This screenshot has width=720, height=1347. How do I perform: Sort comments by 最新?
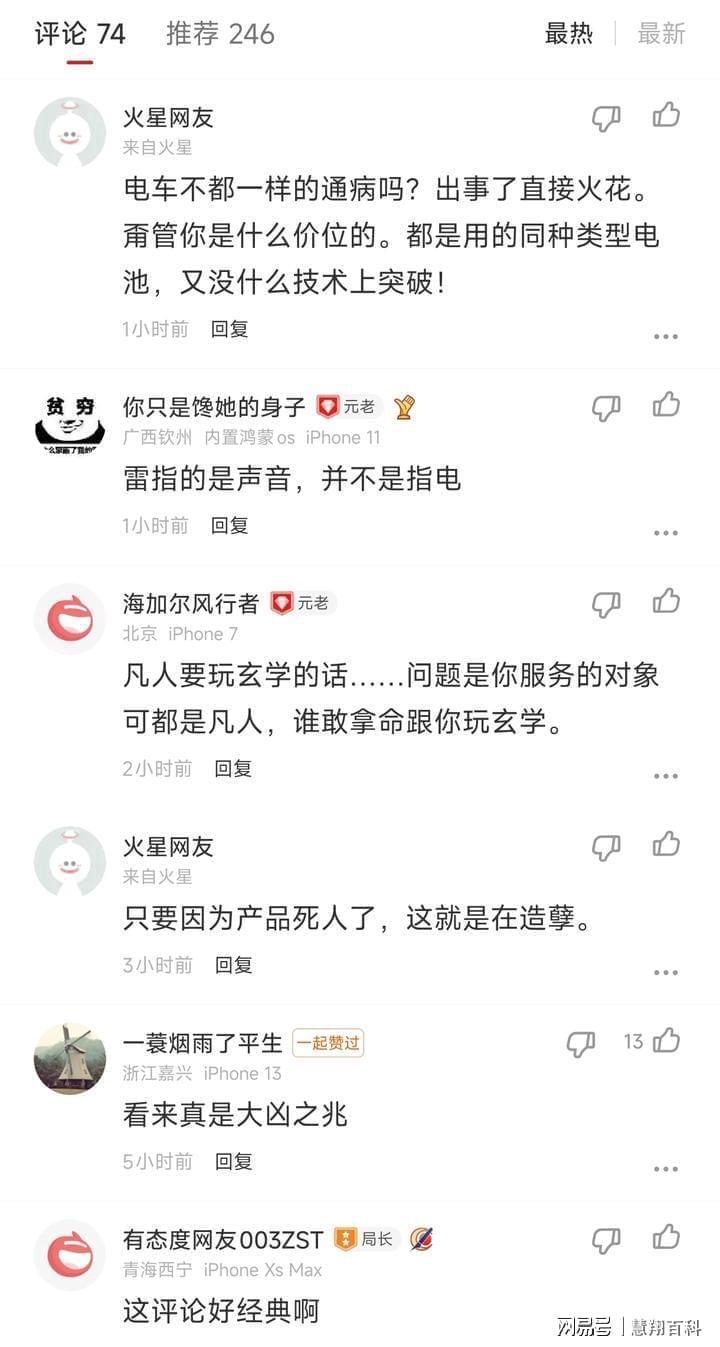coord(661,34)
